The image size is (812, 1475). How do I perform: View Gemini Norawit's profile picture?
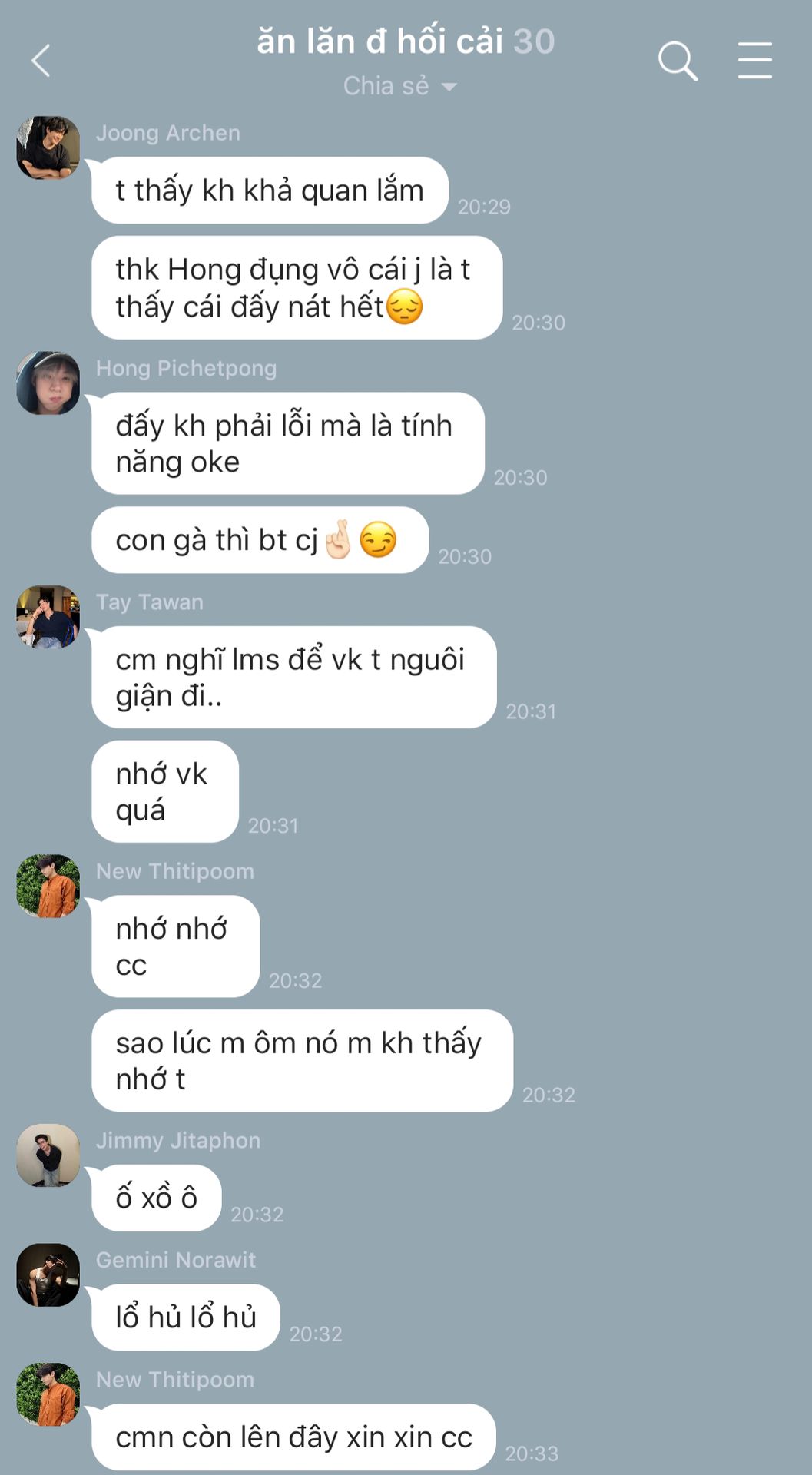click(48, 1275)
